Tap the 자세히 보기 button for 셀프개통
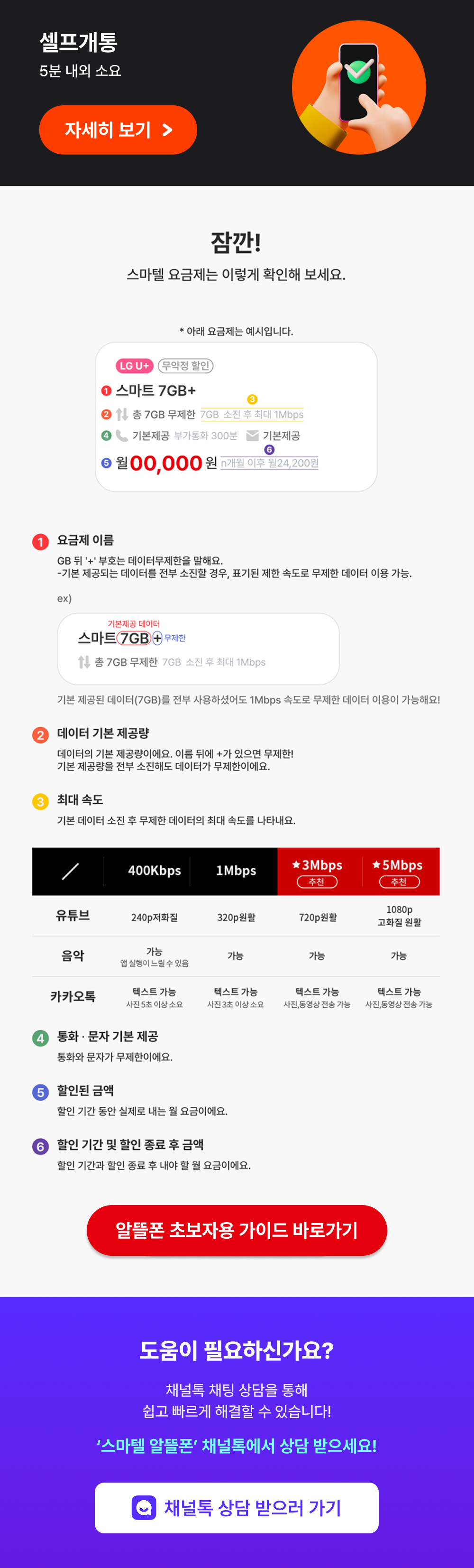Viewport: 474px width, 1568px height. tap(118, 130)
